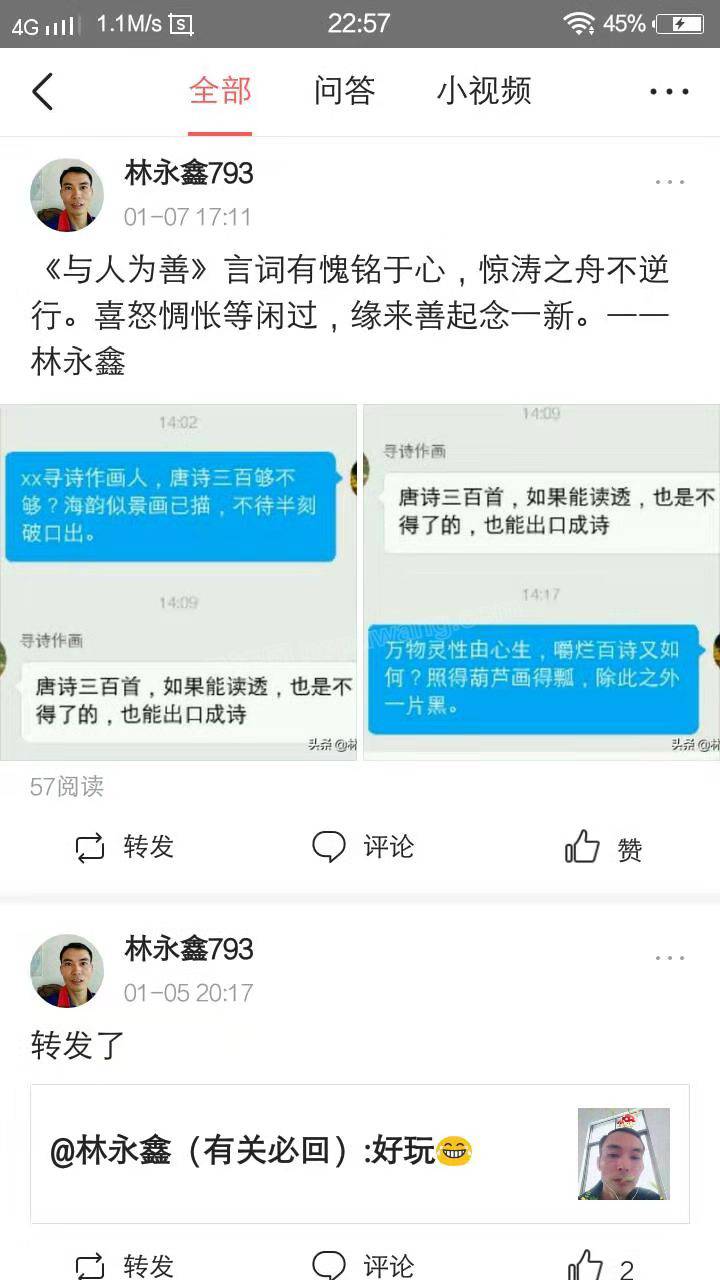Open the avatar on the 01-05 20:17 post
720x1280 pixels.
coord(67,971)
